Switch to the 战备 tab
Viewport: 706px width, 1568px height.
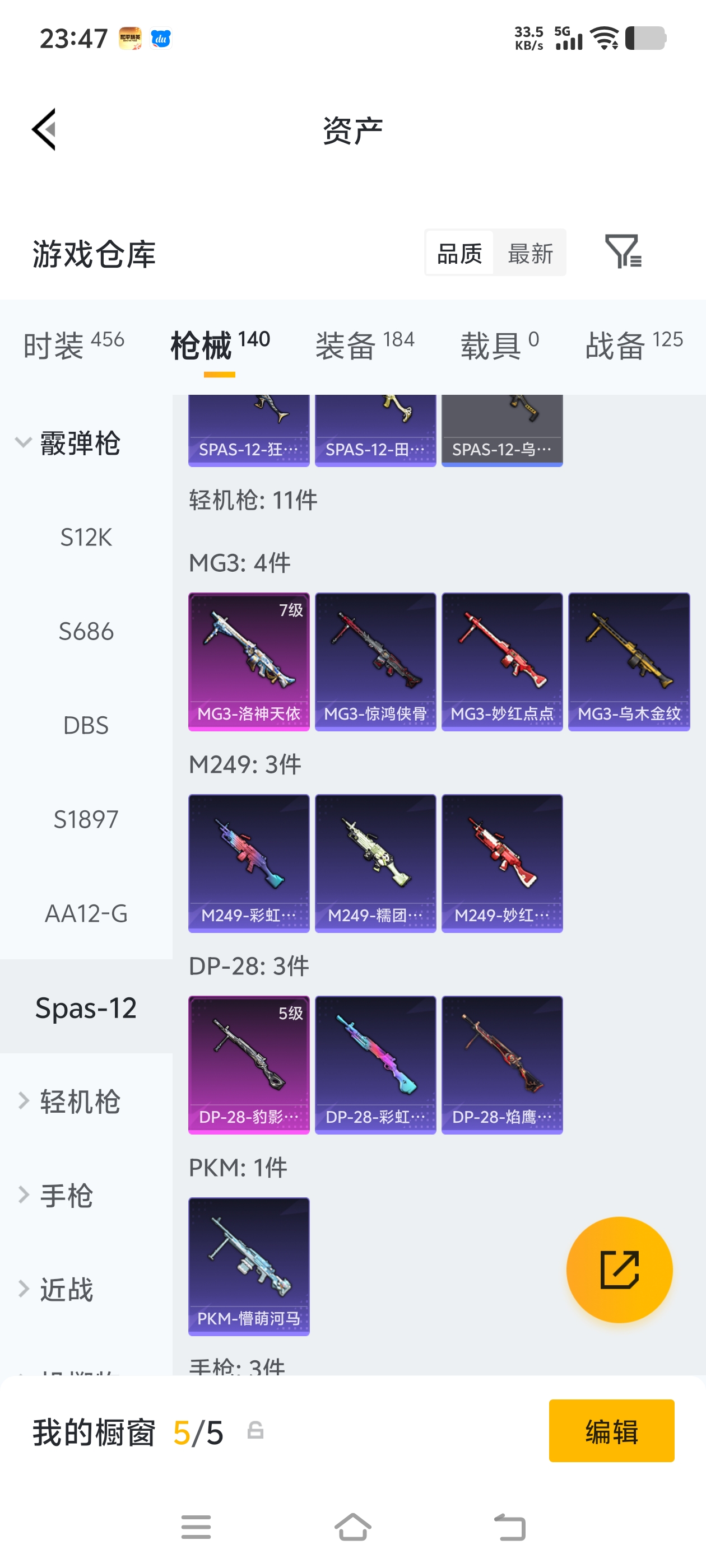point(634,345)
